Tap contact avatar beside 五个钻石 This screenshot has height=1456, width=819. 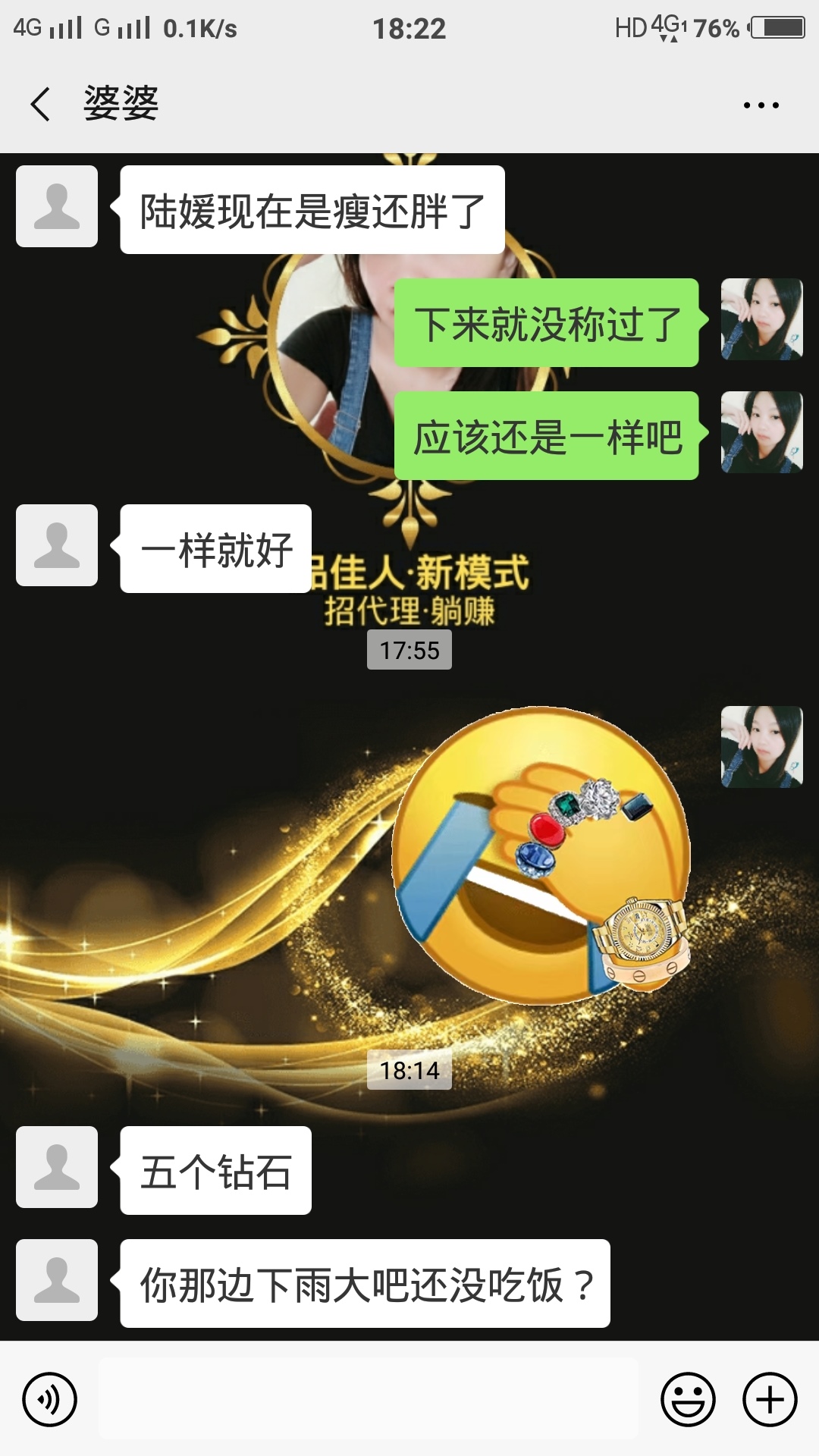[x=57, y=1167]
